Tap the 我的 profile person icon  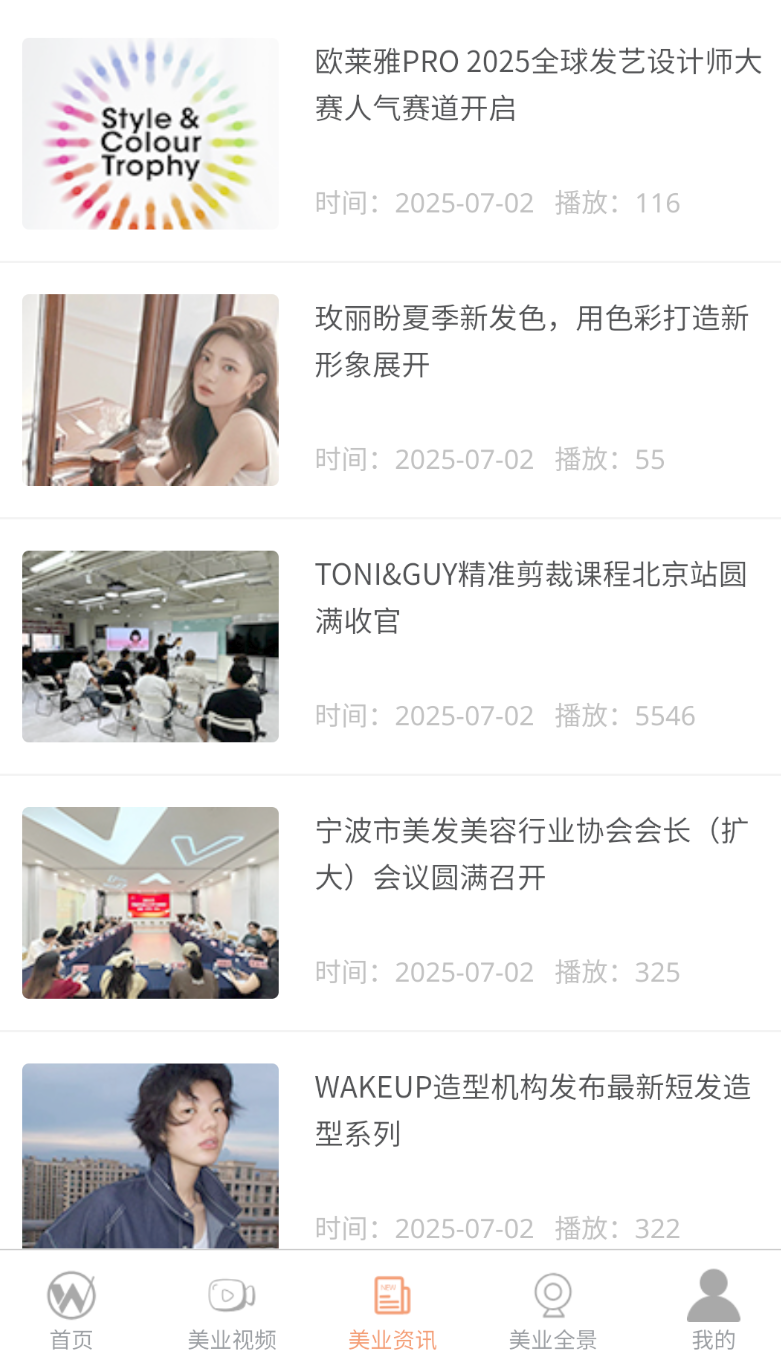pos(712,1294)
